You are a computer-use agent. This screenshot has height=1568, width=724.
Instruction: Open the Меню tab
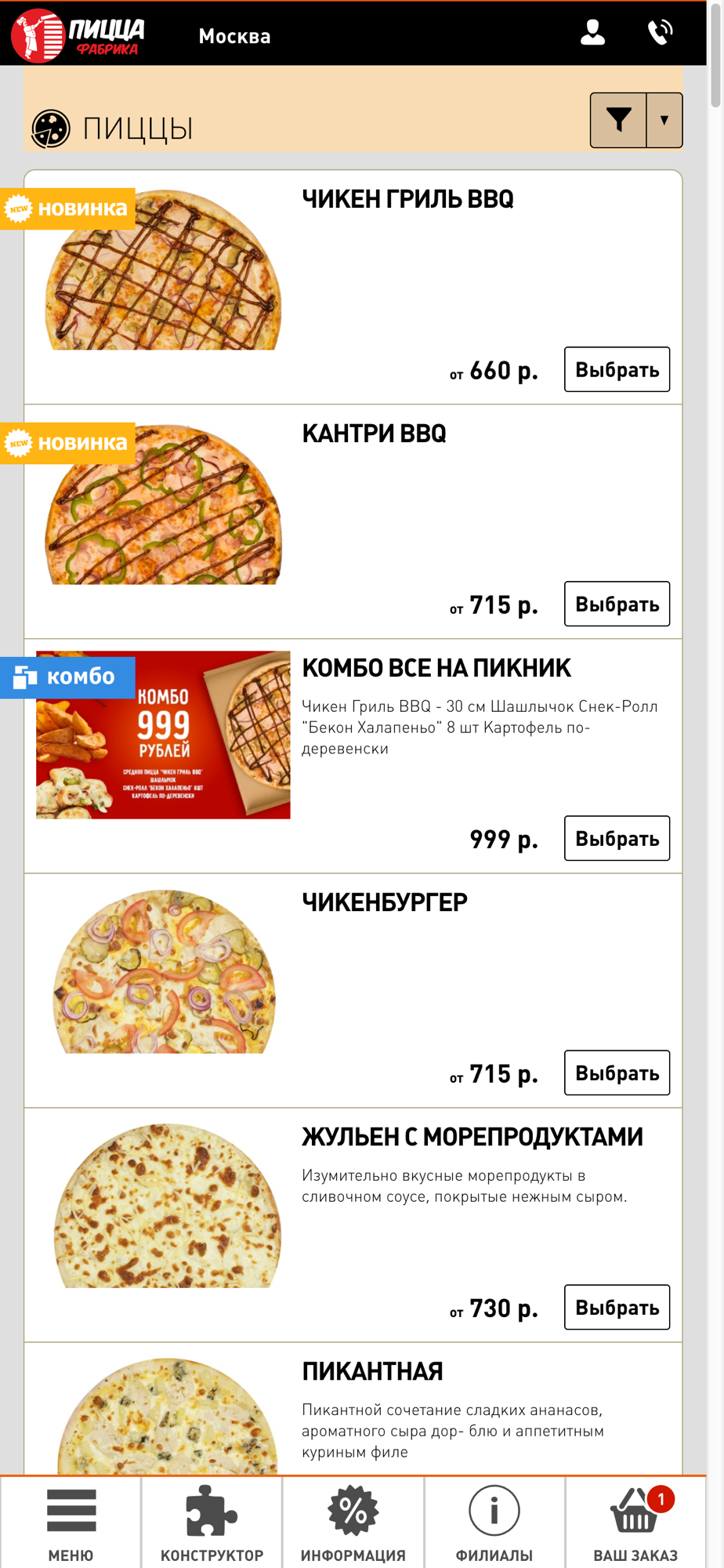tap(71, 1523)
